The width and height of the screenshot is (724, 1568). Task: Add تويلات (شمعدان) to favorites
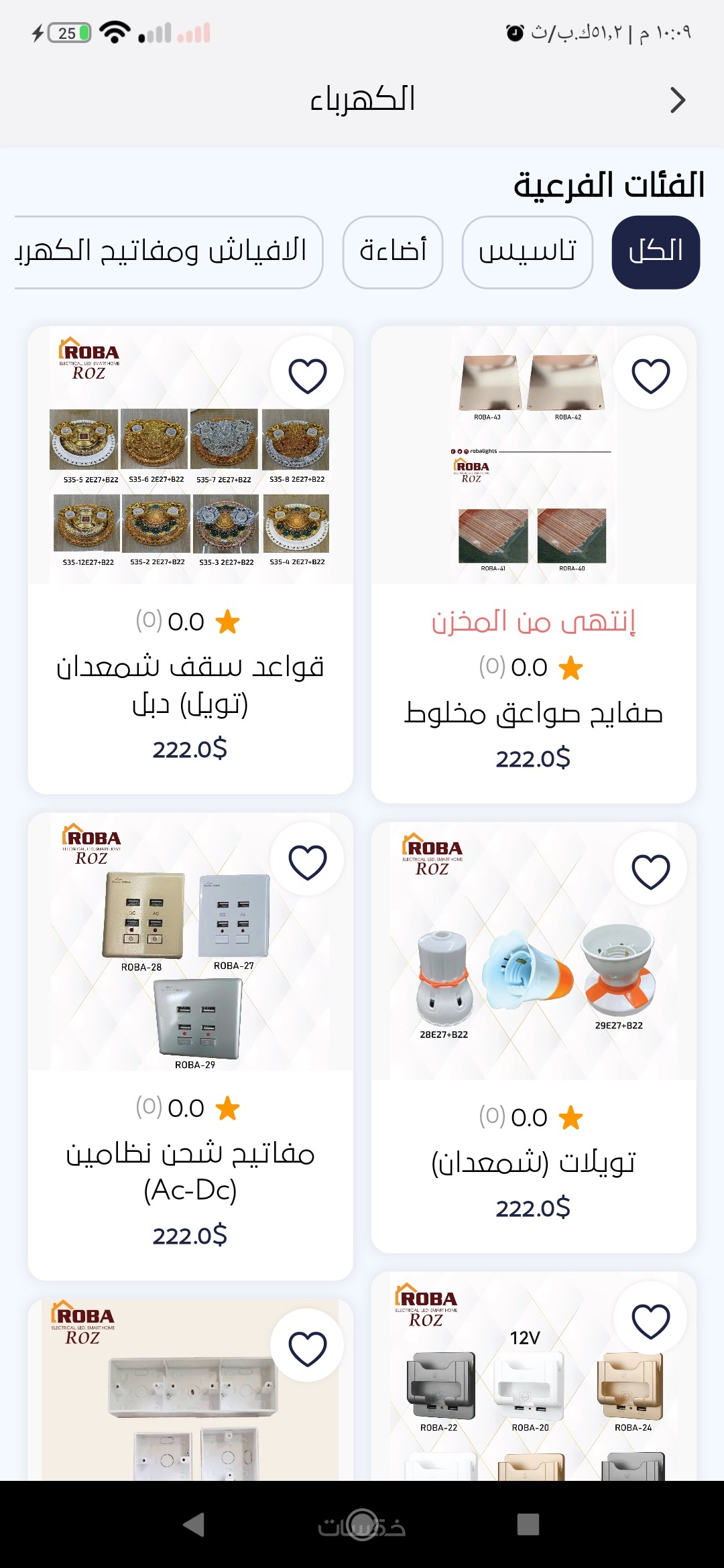(x=650, y=871)
